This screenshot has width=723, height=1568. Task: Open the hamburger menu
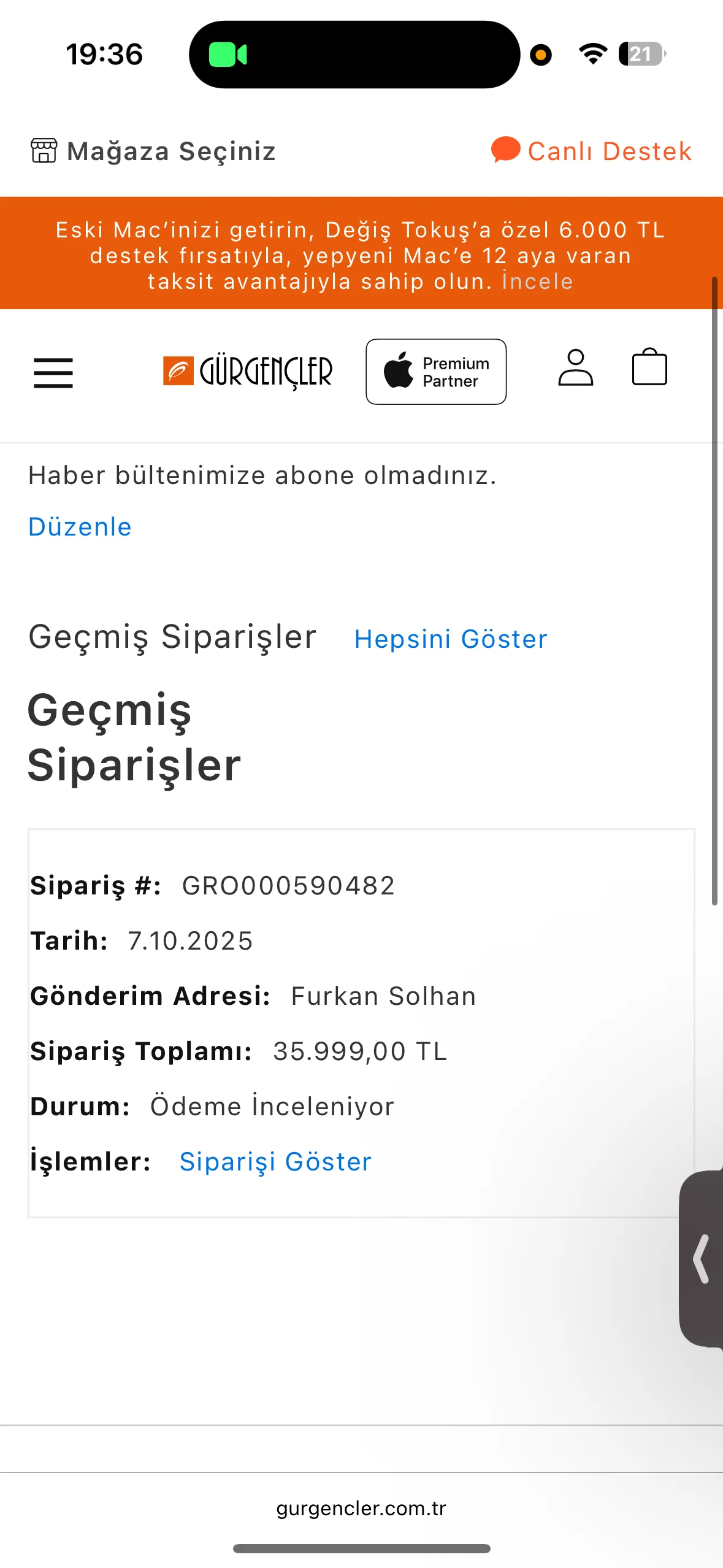(x=53, y=373)
